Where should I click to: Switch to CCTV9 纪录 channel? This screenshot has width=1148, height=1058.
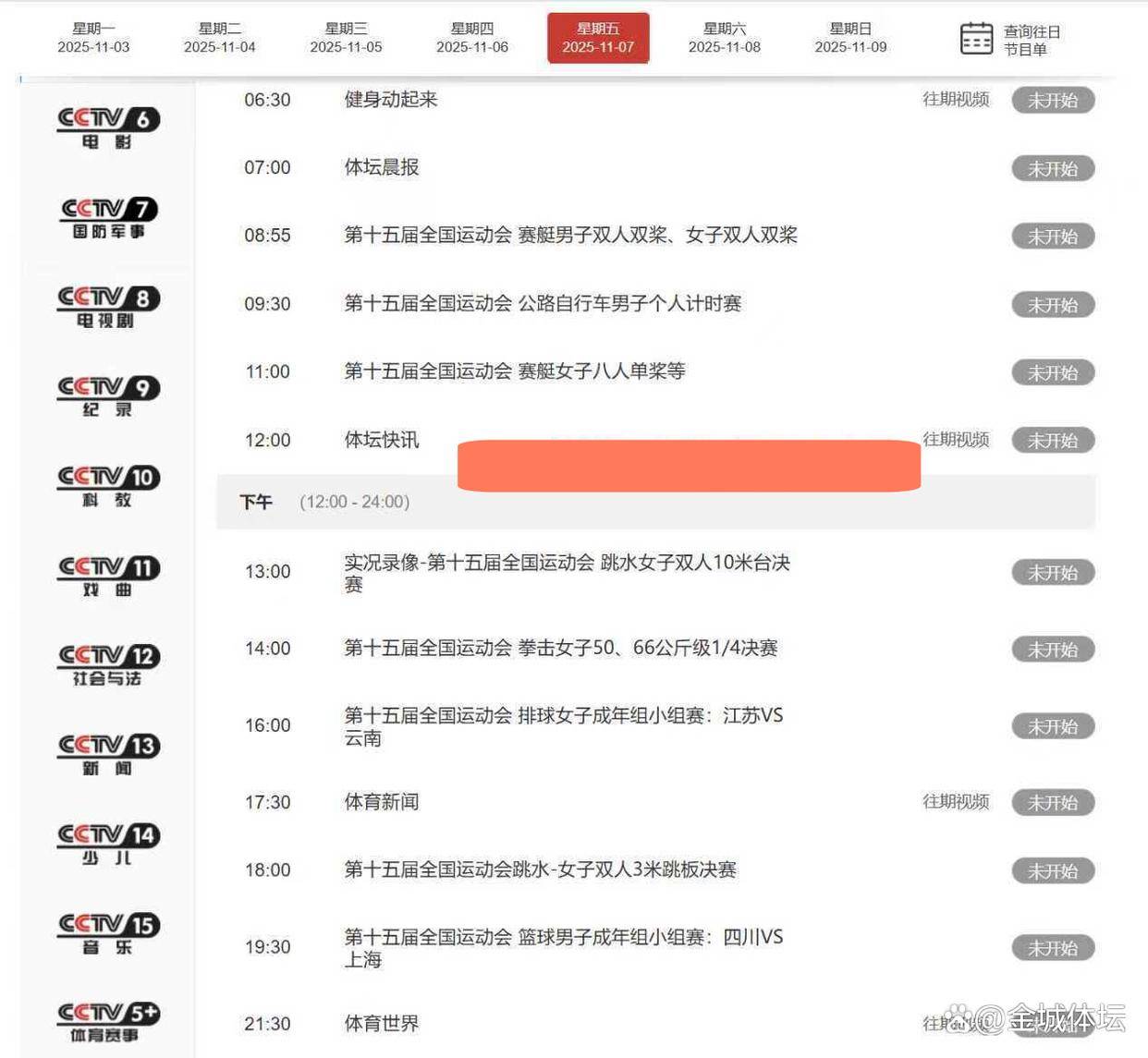point(108,396)
